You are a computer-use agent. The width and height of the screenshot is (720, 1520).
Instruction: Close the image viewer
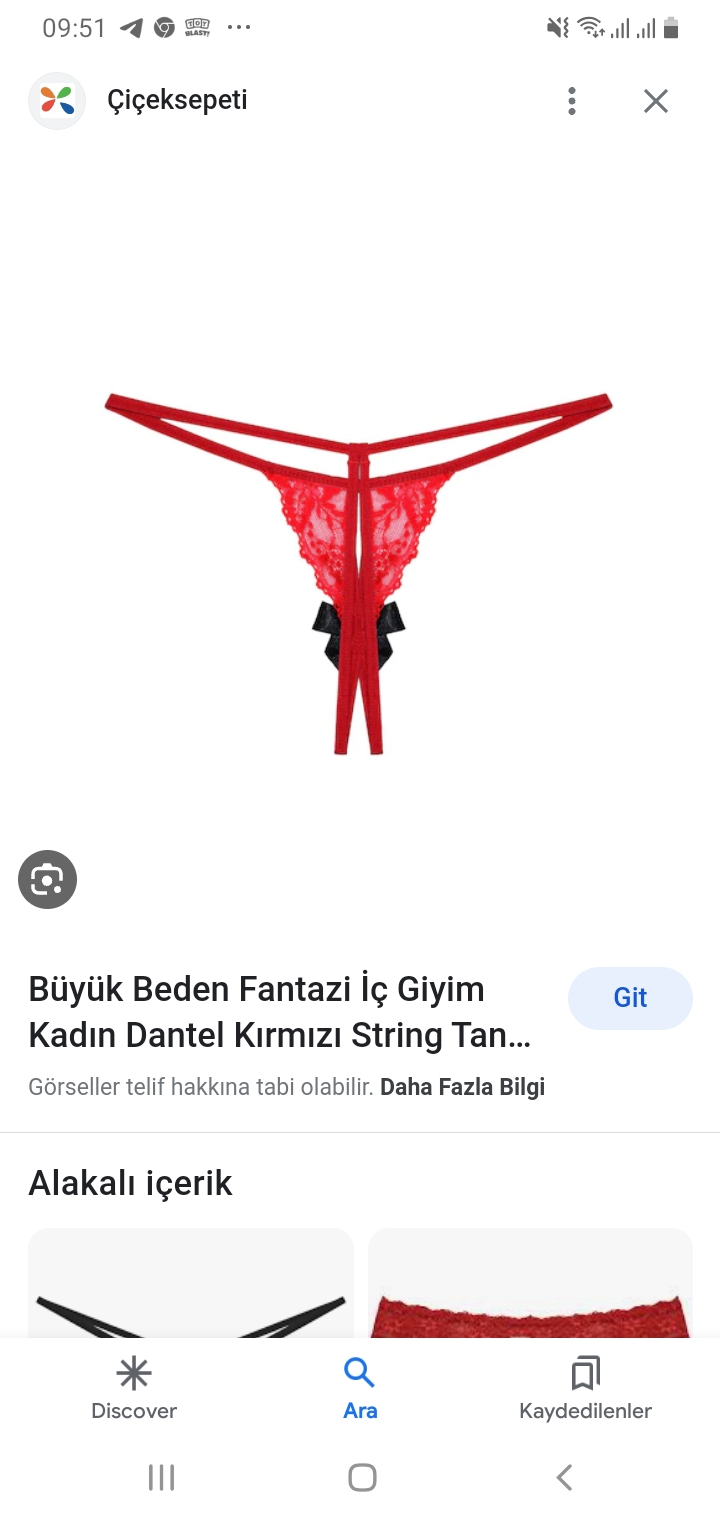click(655, 101)
